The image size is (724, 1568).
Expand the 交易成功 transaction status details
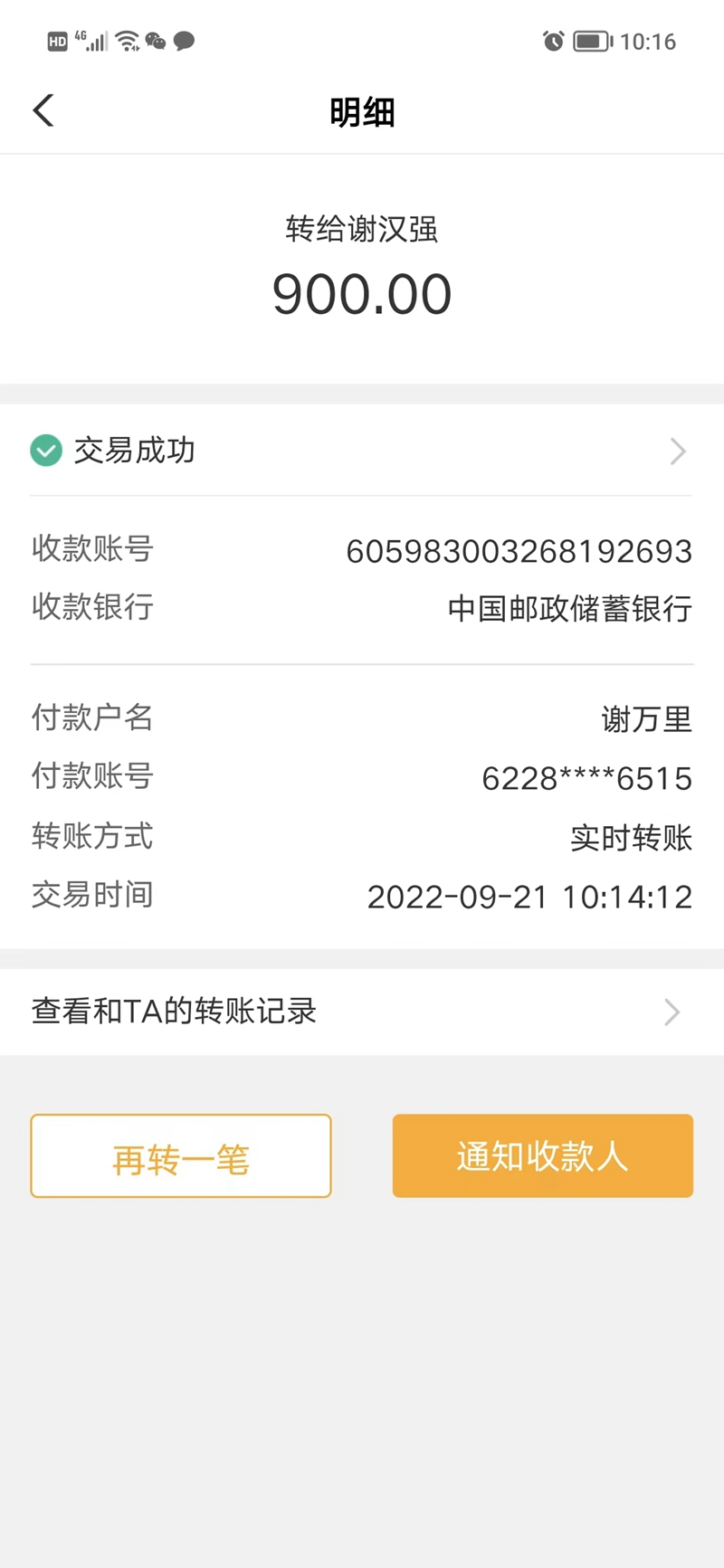362,451
